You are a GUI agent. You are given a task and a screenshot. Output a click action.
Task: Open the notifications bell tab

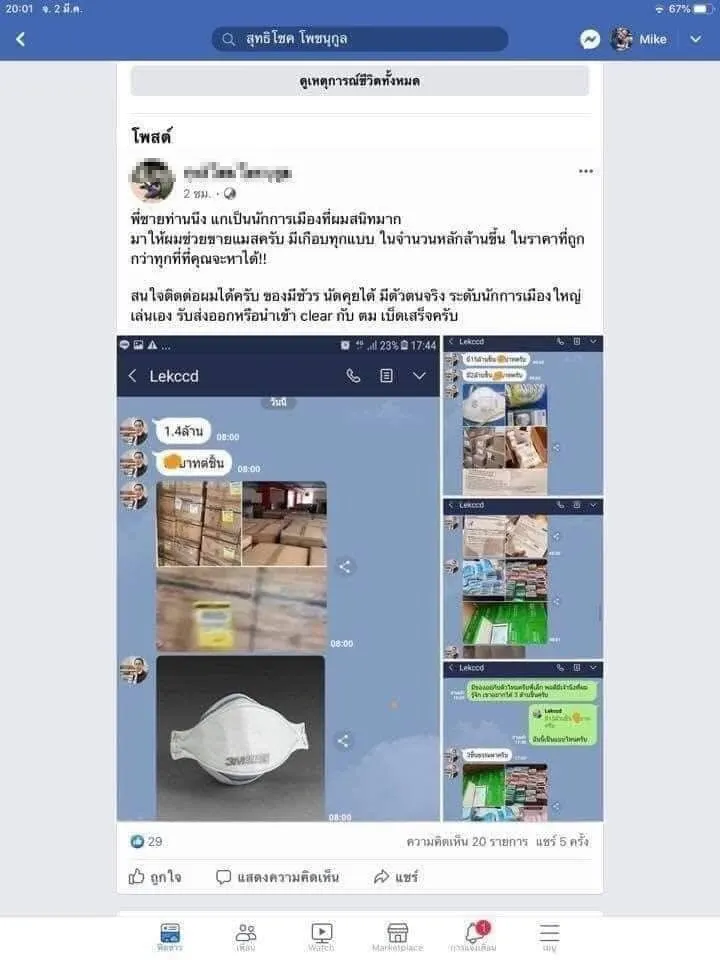[x=474, y=937]
